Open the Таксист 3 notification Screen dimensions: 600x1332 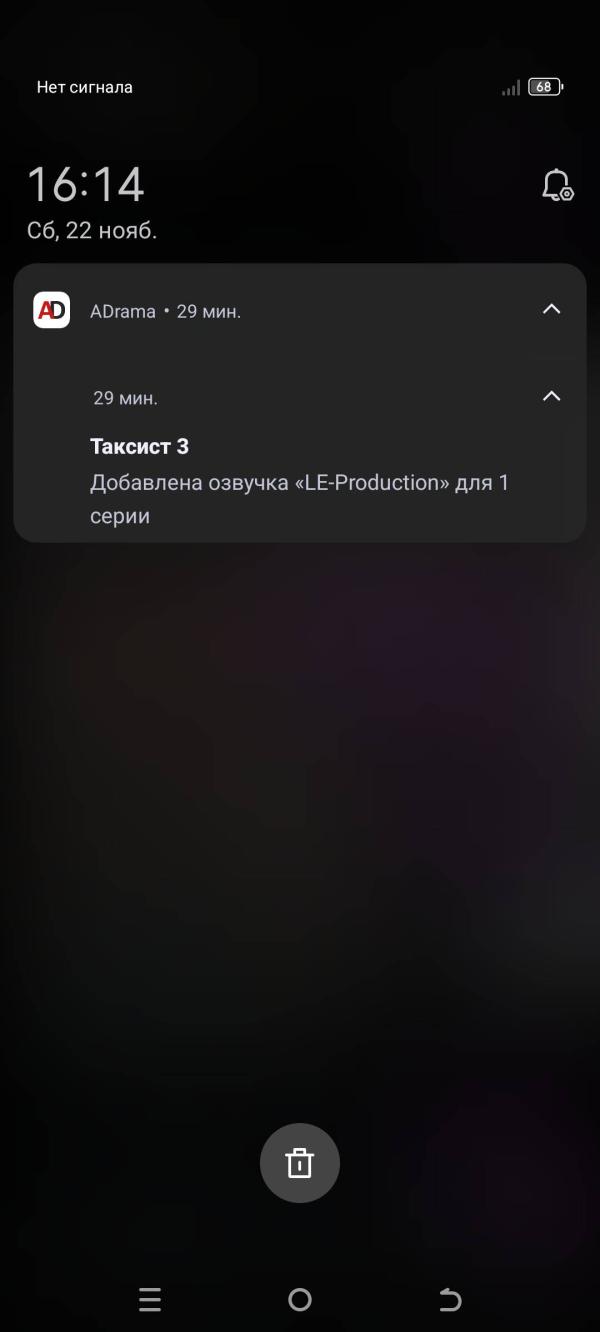[300, 482]
